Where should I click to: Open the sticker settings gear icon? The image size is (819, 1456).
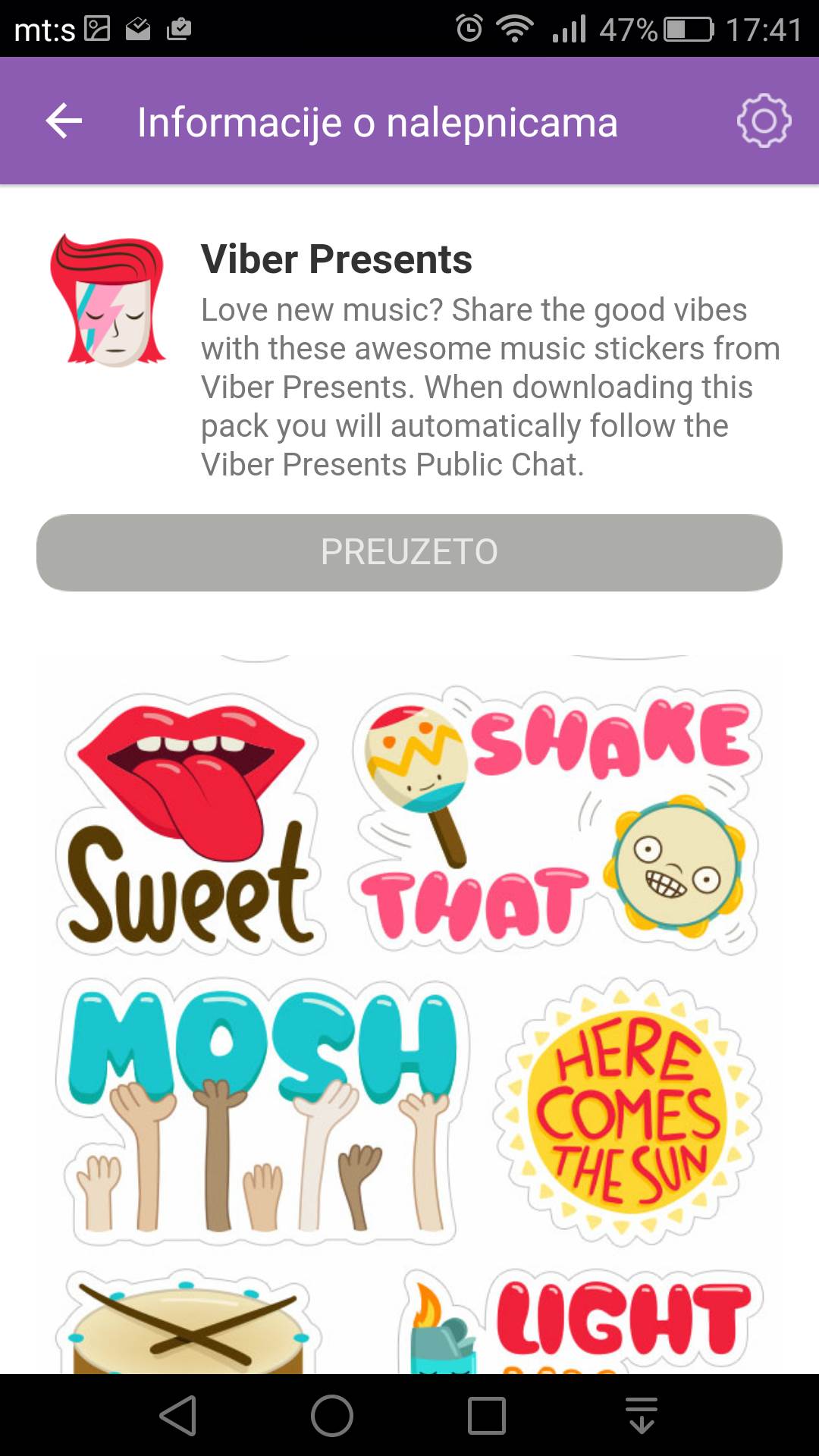pos(764,121)
